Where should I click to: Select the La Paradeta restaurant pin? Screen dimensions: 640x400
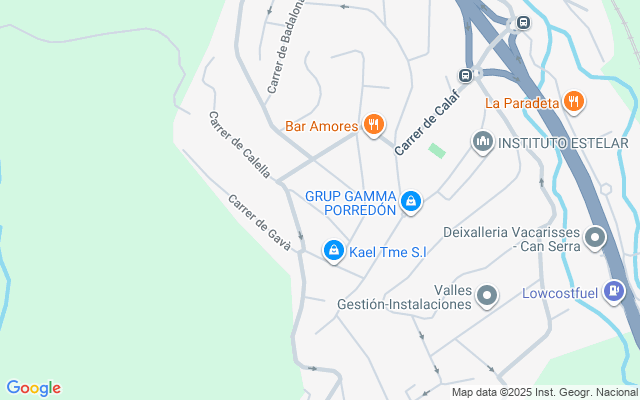click(x=573, y=101)
